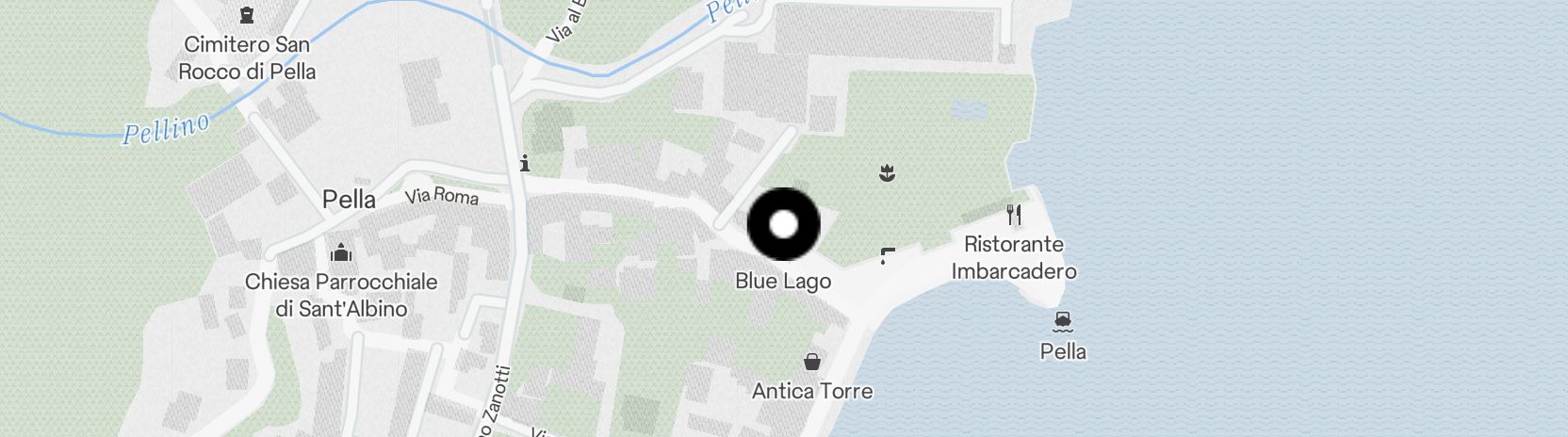Tap the tourist information point icon
The image size is (1568, 437).
tap(525, 163)
